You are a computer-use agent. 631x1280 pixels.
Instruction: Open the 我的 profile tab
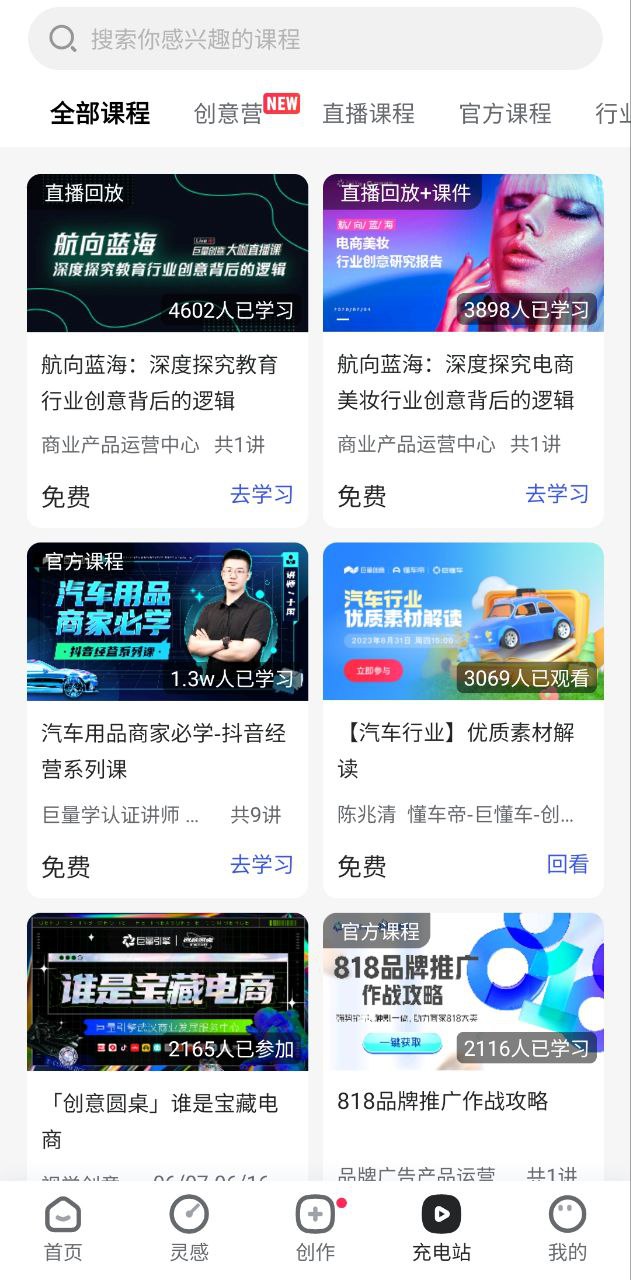567,1230
